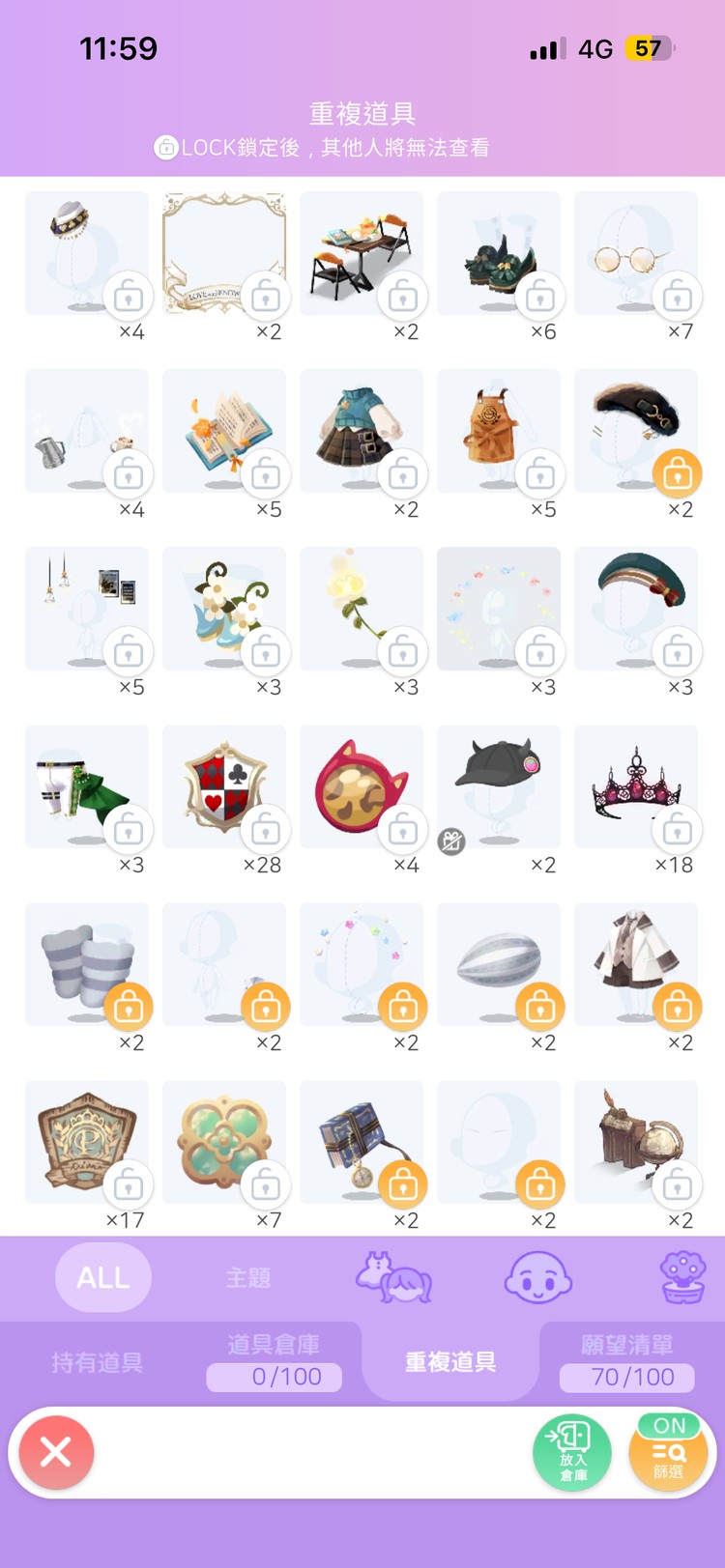The image size is (725, 1568).
Task: Select the green clover ornament item ×7
Action: (x=222, y=1142)
